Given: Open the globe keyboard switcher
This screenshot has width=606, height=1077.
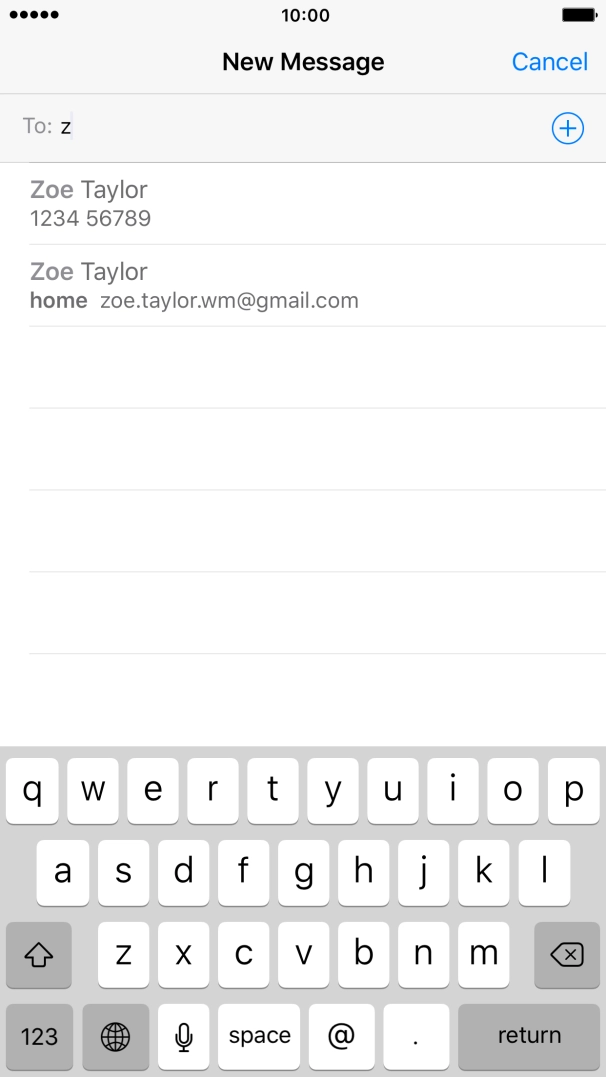Looking at the screenshot, I should (116, 1036).
